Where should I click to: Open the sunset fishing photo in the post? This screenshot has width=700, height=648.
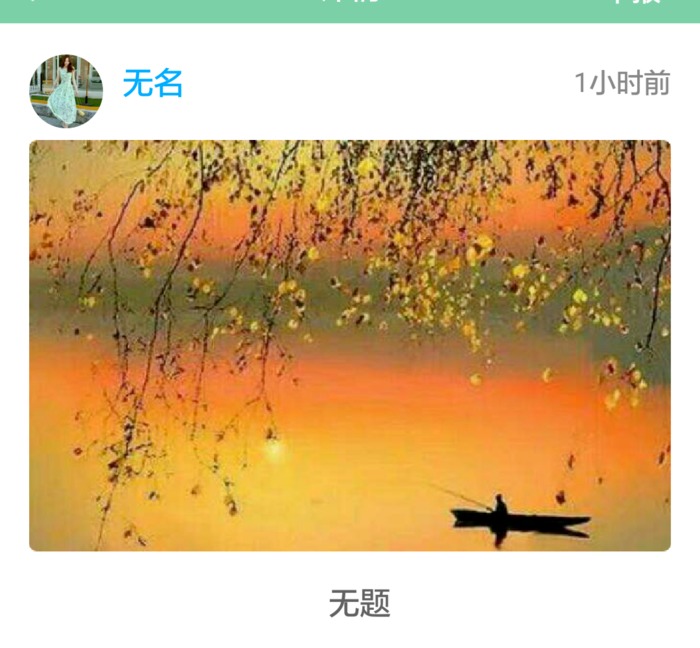(350, 345)
